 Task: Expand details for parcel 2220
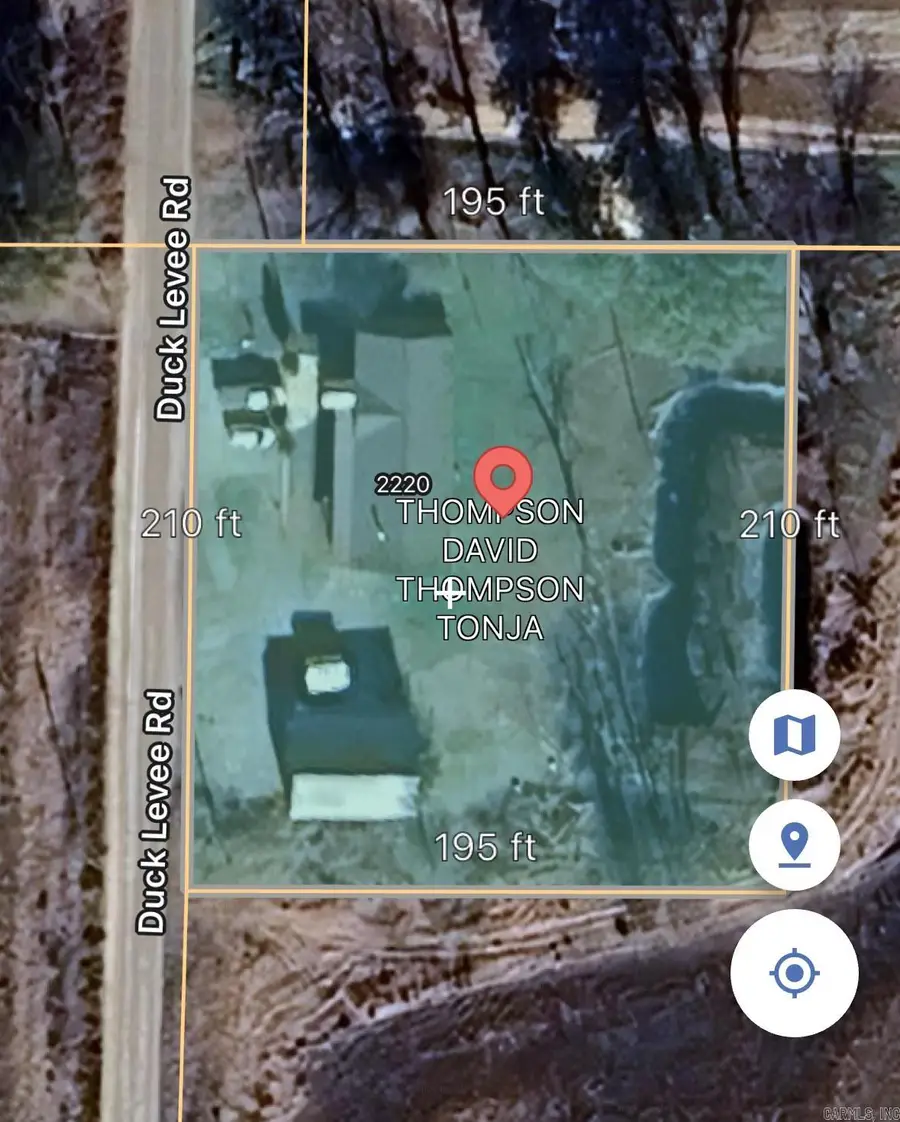(x=402, y=485)
